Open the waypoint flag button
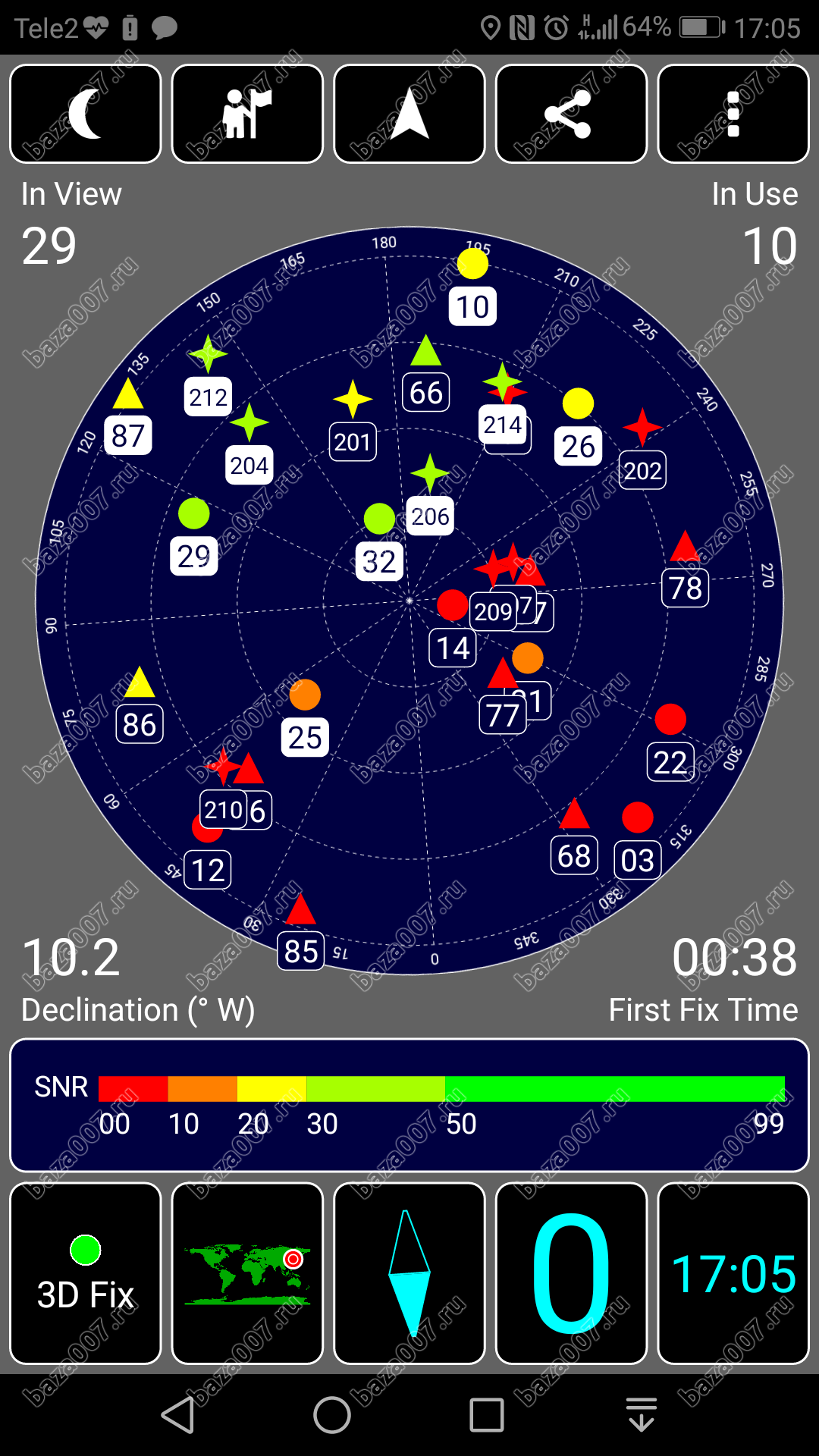The height and width of the screenshot is (1456, 819). click(x=247, y=114)
